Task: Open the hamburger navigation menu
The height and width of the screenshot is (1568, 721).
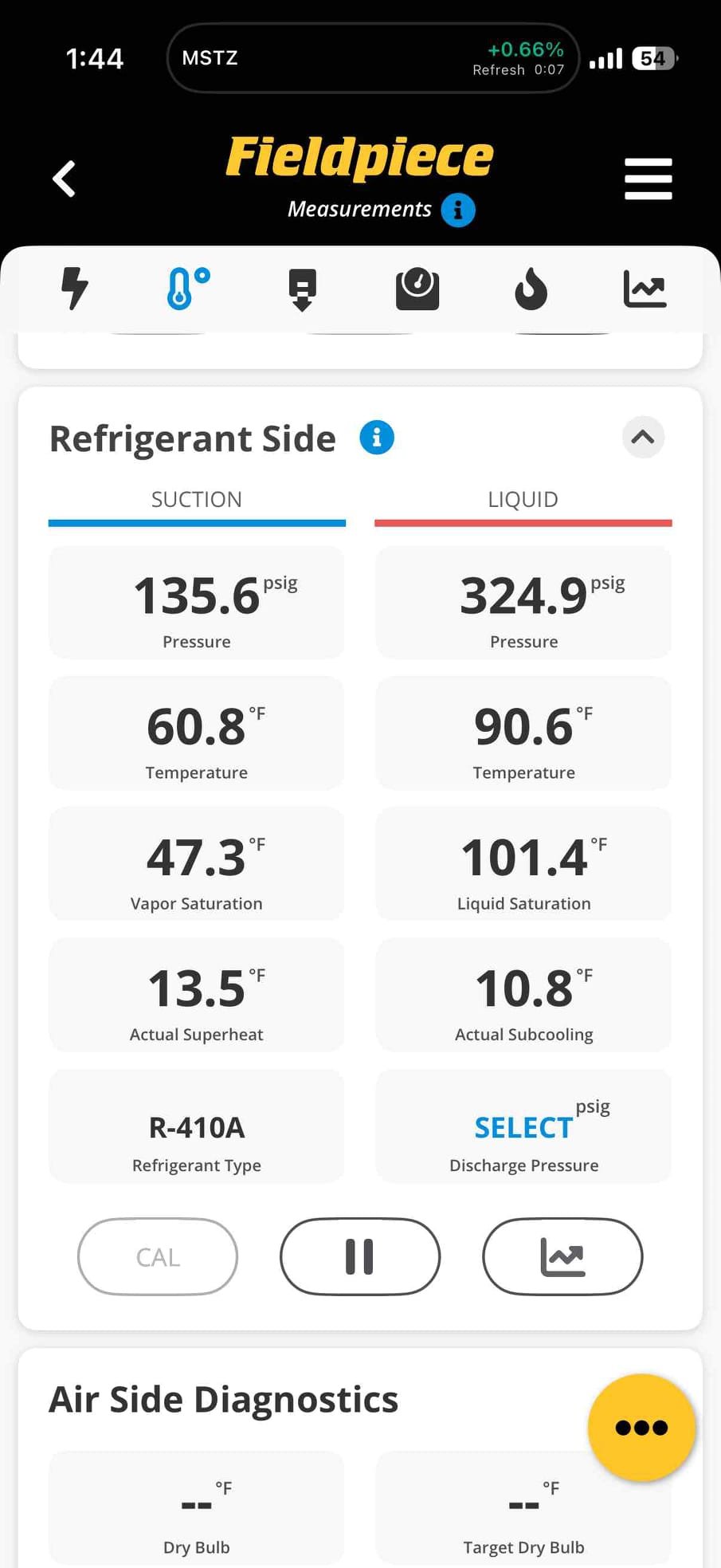Action: [x=648, y=179]
